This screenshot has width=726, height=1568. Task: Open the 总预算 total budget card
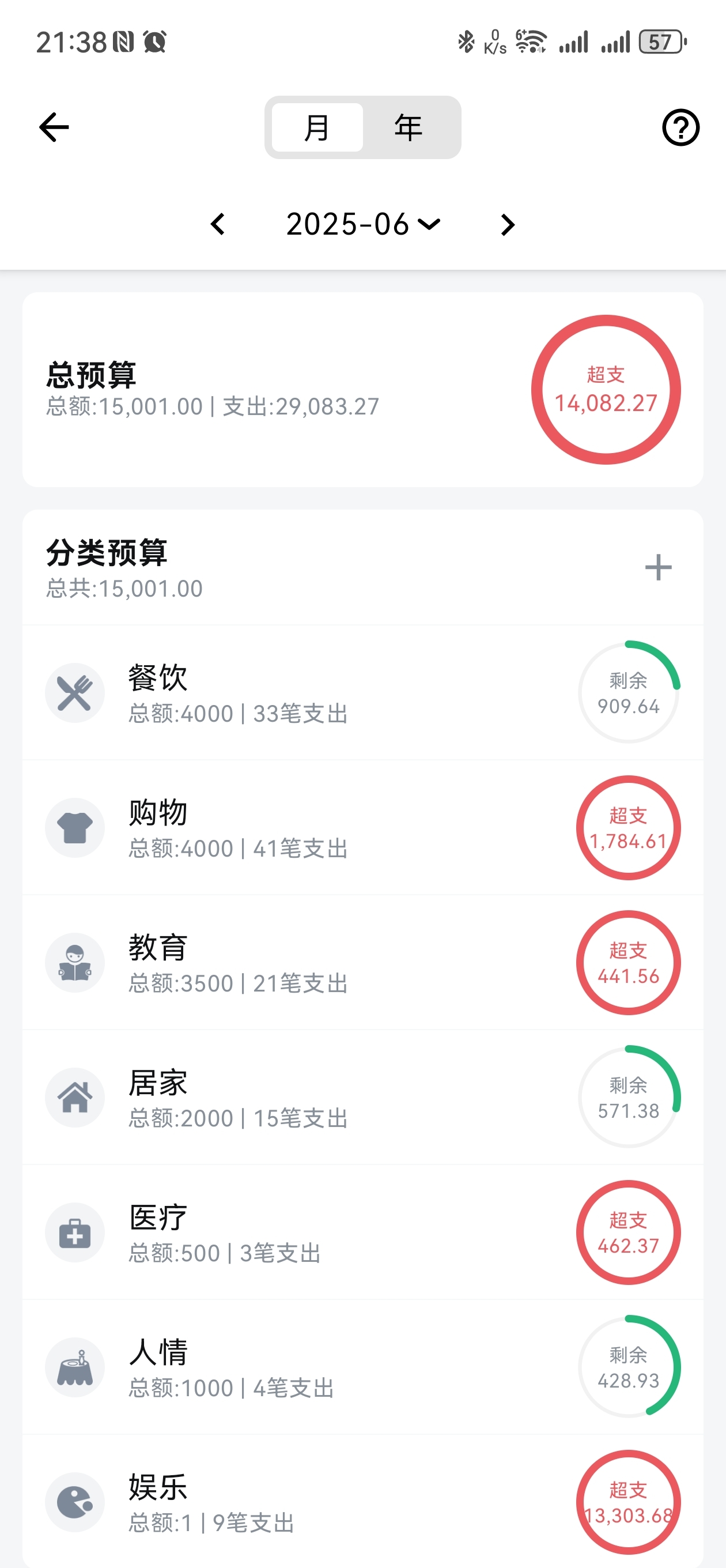pyautogui.click(x=362, y=390)
